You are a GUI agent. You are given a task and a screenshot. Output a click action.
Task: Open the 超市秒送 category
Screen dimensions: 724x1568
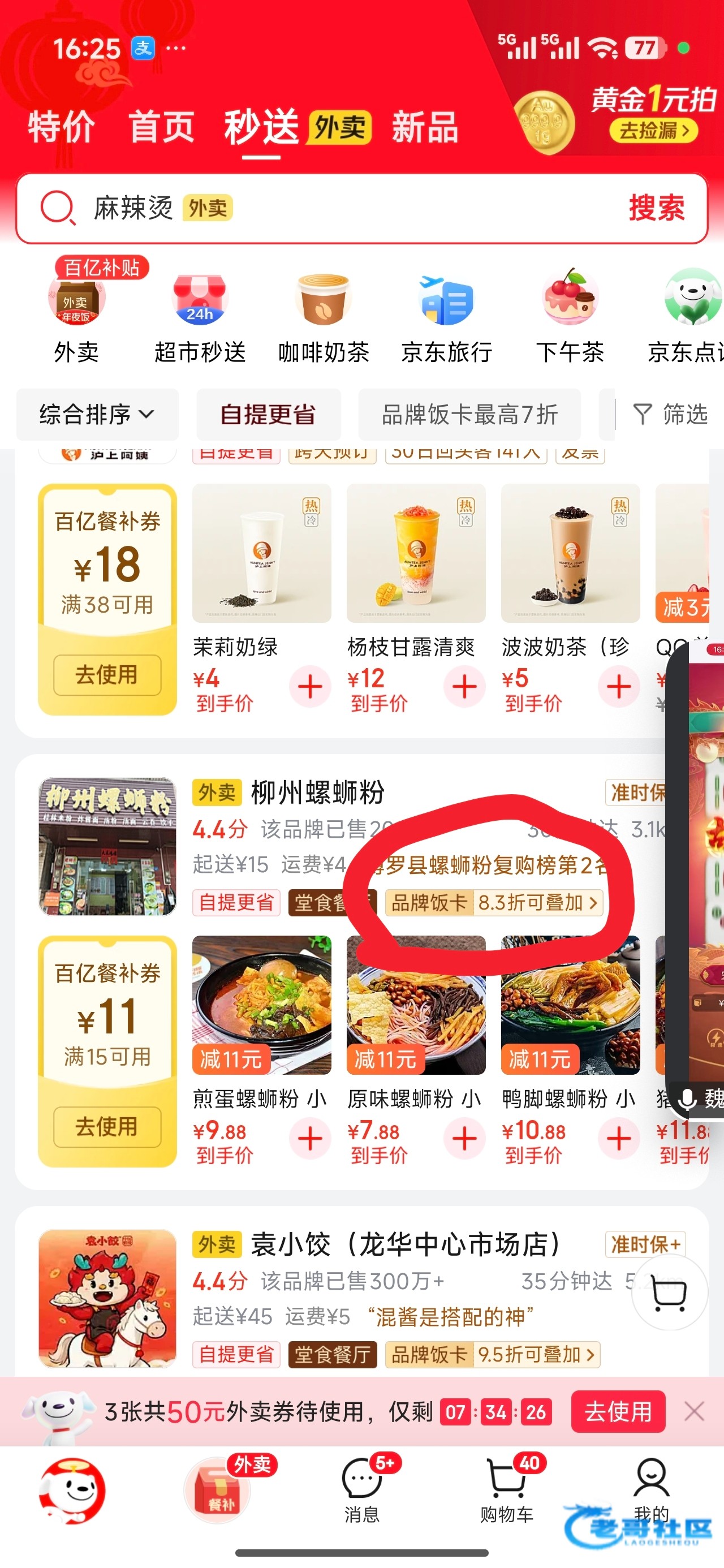pos(200,317)
